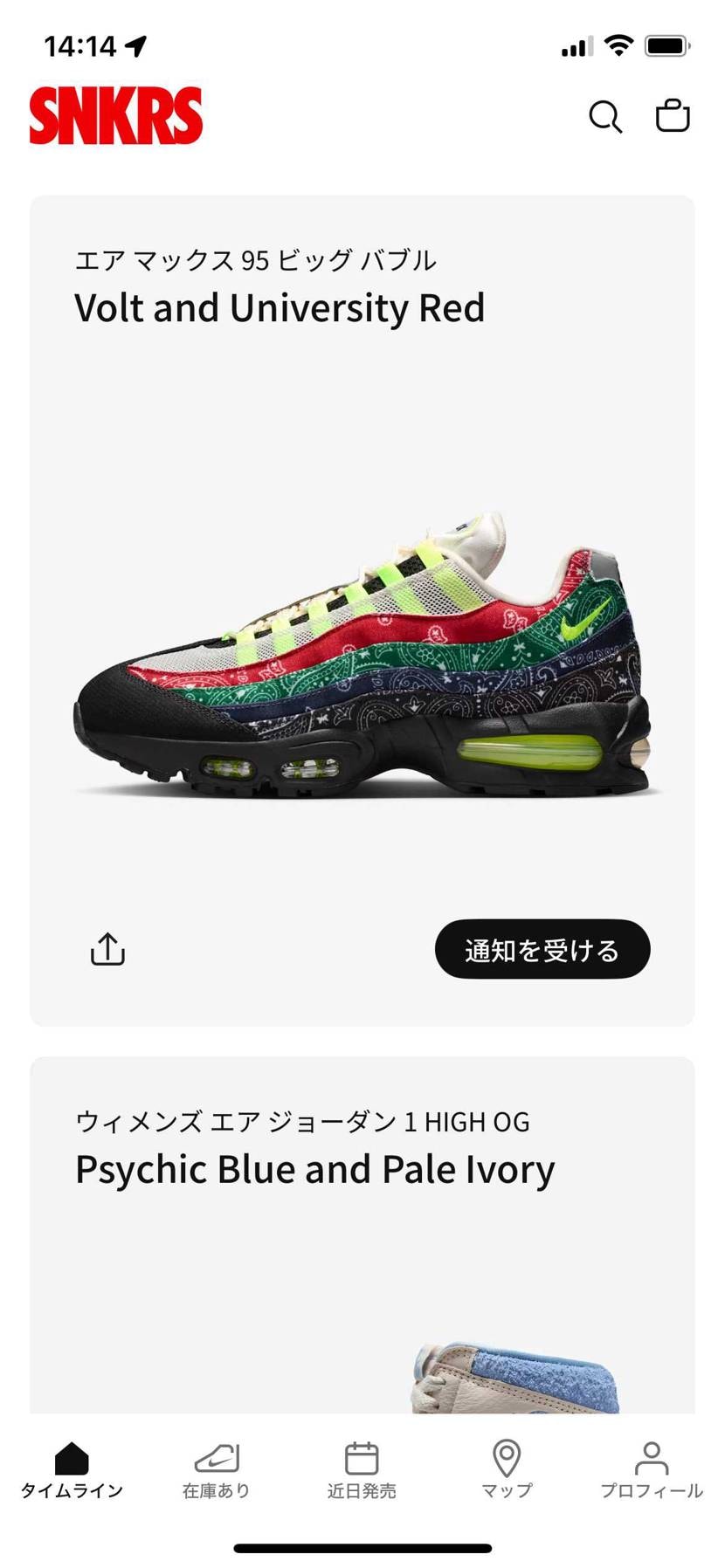The height and width of the screenshot is (1568, 725).
Task: Share the Volt and University Red shoe
Action: 107,949
